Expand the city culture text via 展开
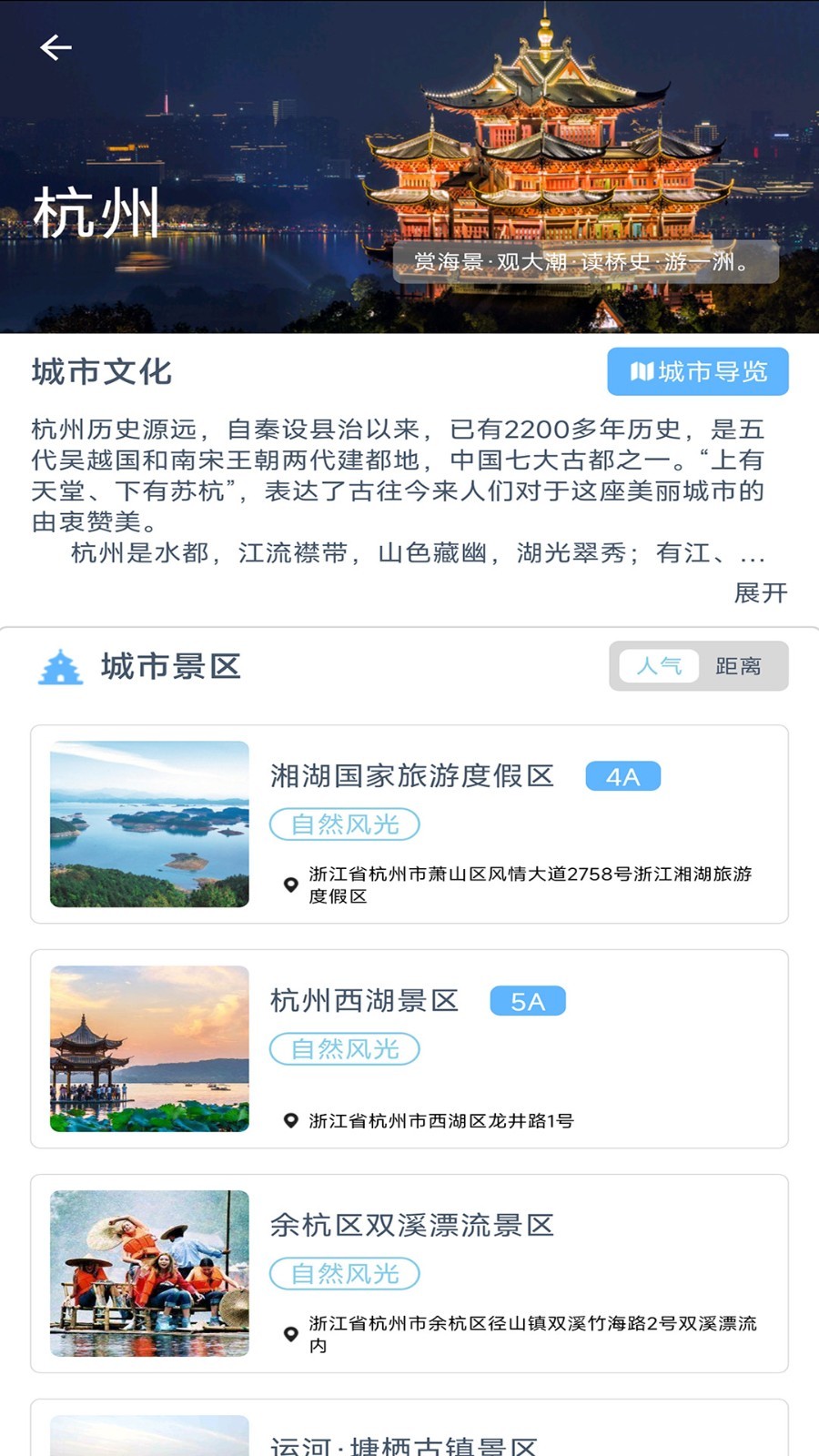The height and width of the screenshot is (1456, 819). [x=758, y=591]
